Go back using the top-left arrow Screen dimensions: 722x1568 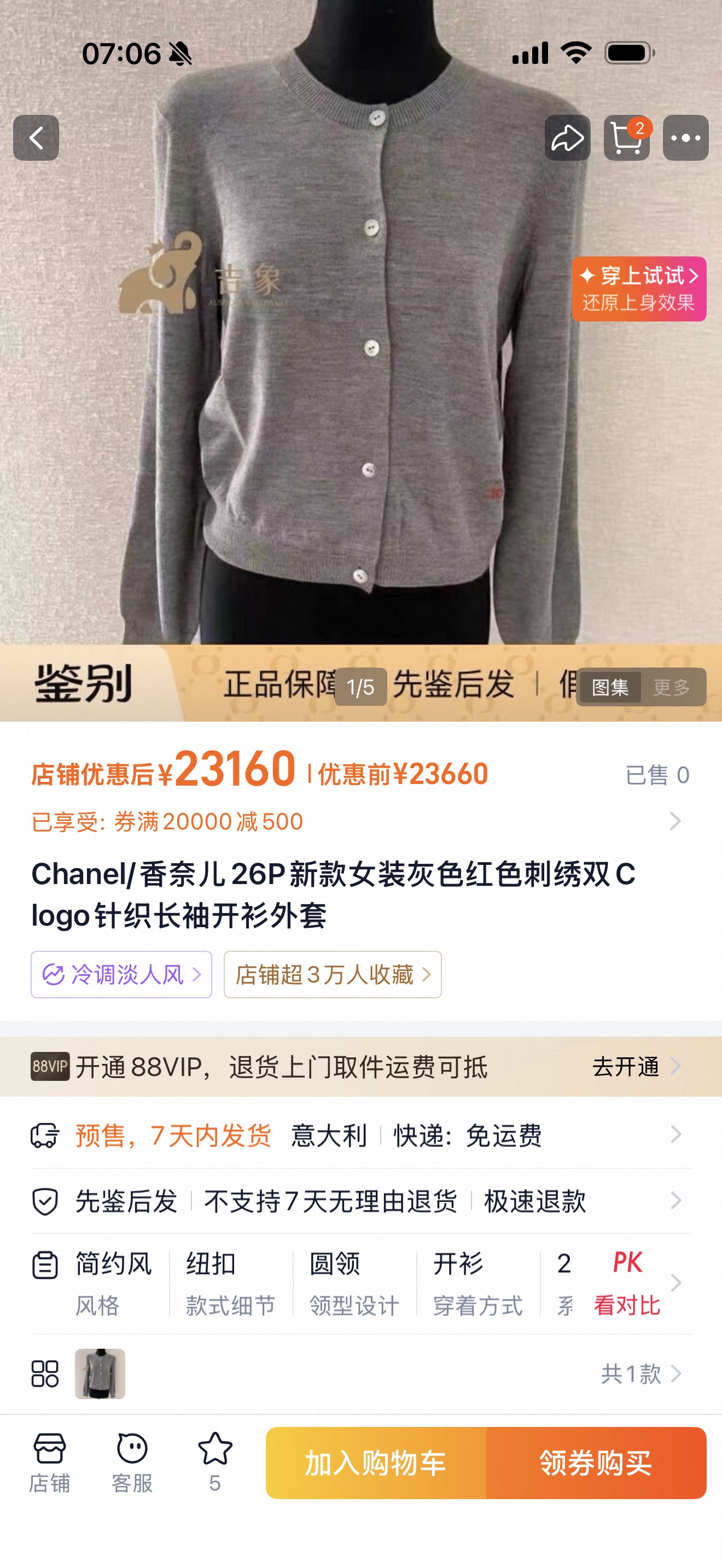(x=36, y=138)
